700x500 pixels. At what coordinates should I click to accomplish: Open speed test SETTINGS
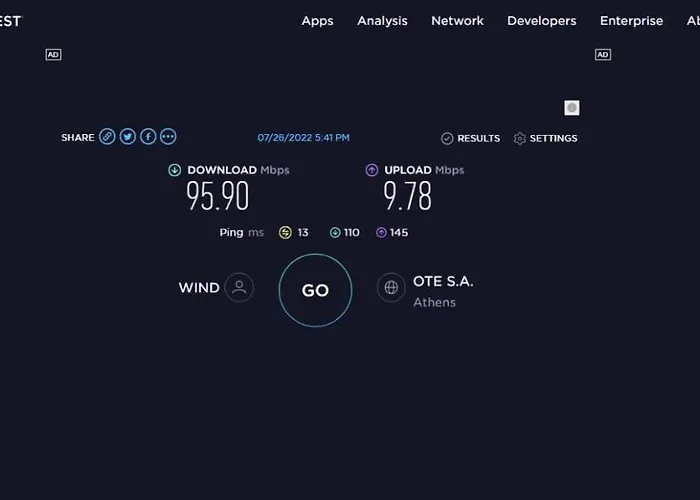(545, 138)
